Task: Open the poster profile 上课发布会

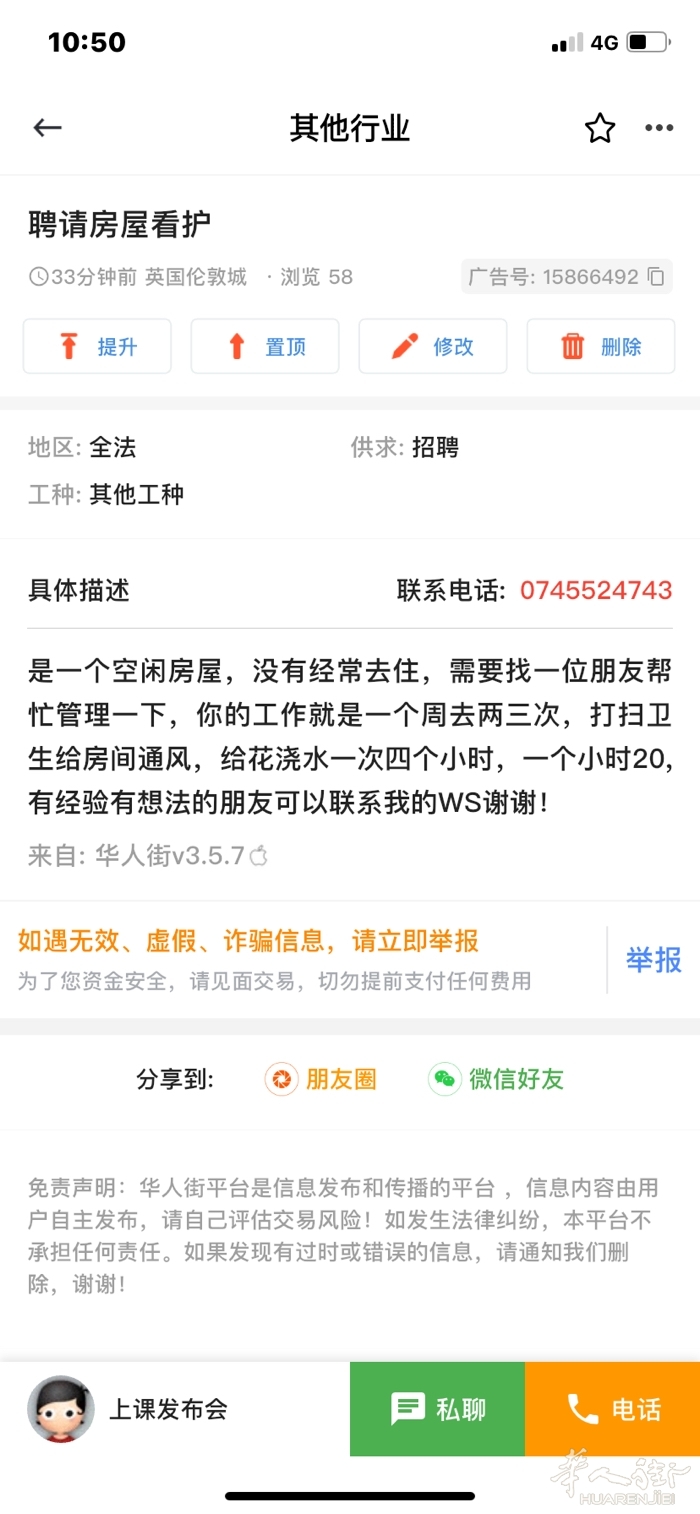Action: [x=128, y=1409]
